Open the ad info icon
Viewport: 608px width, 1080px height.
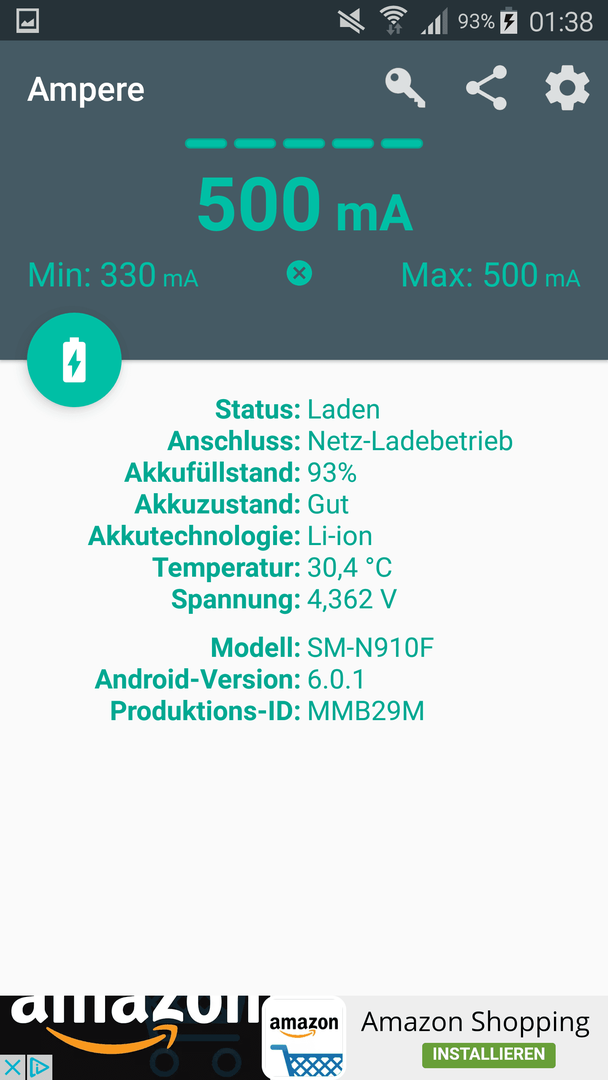coord(39,1068)
